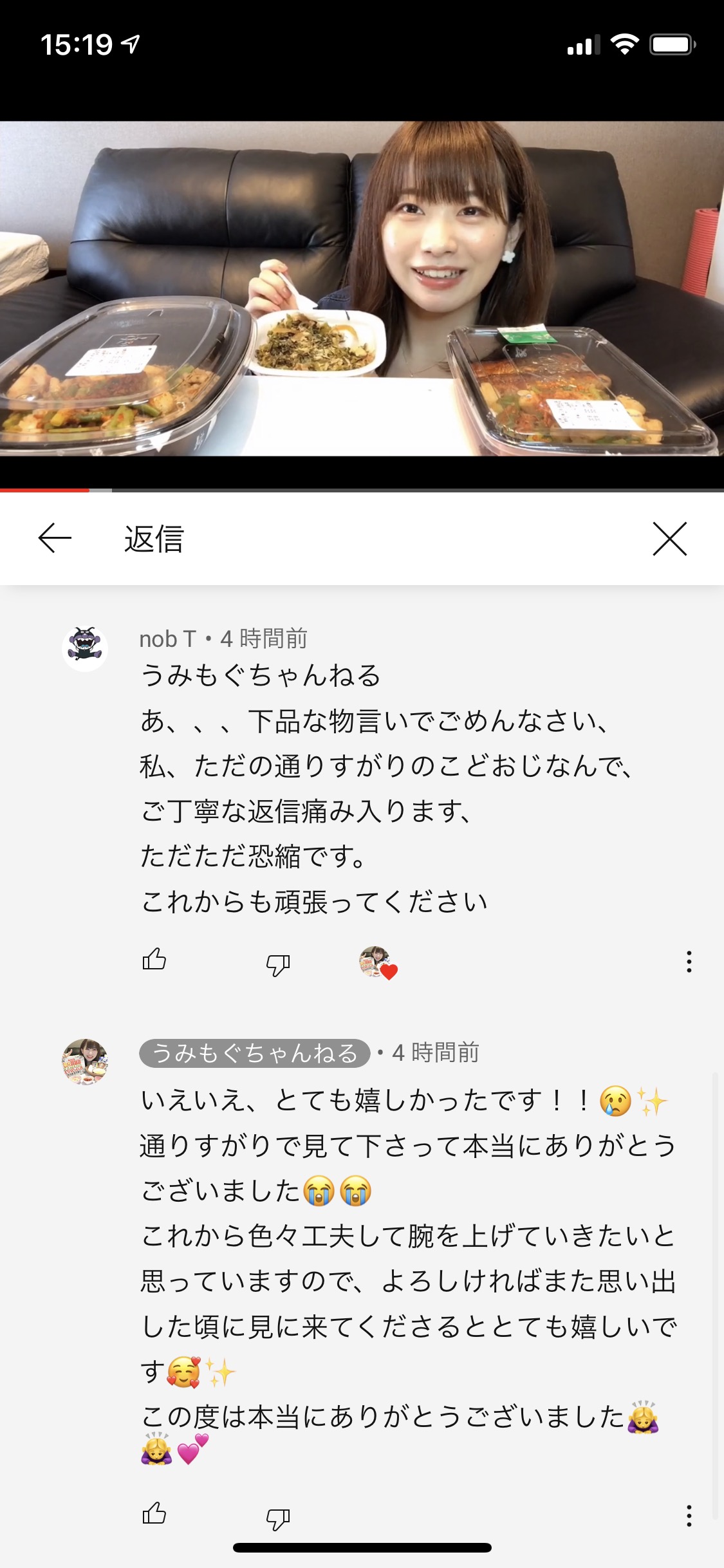Like nob T's comment
The image size is (724, 1568).
coord(154,960)
